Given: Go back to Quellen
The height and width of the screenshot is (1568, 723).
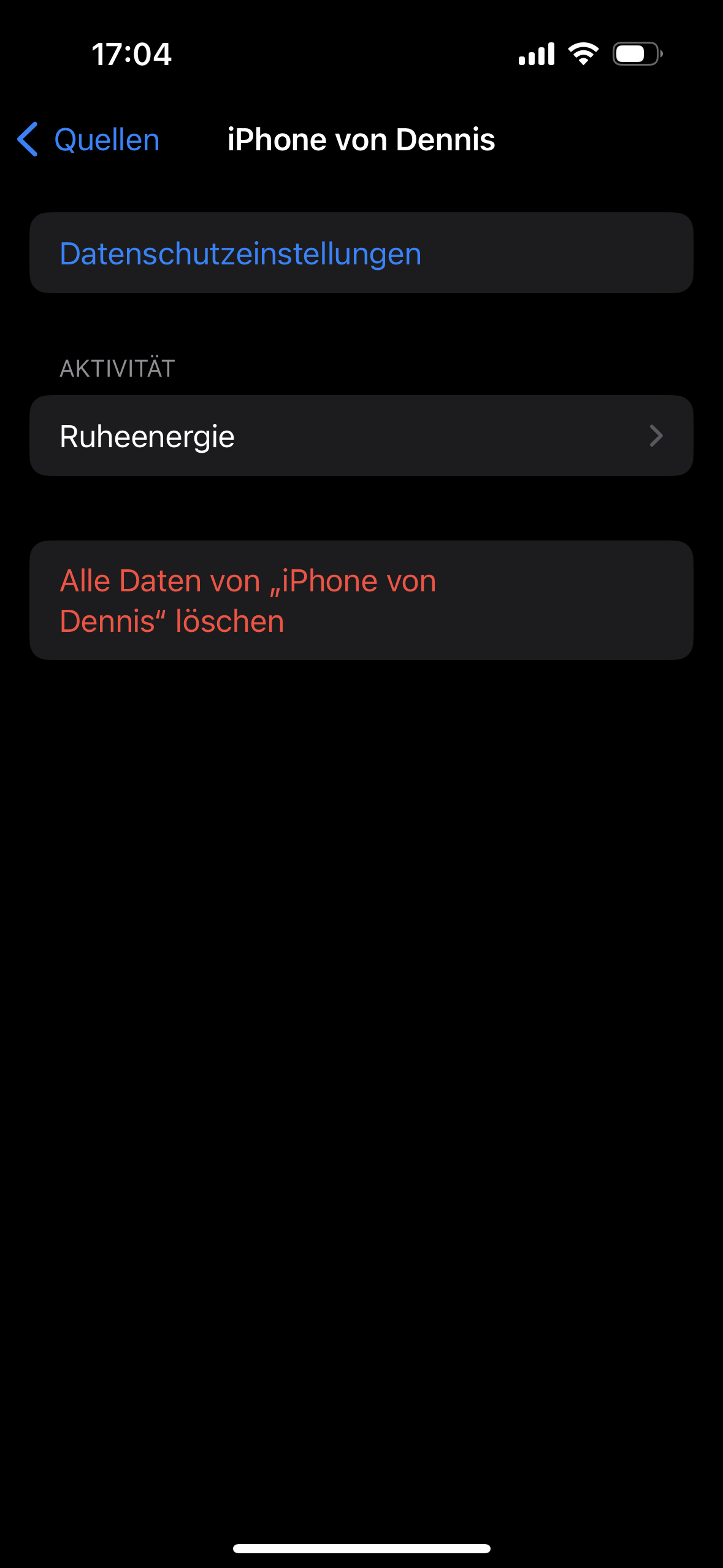Looking at the screenshot, I should pyautogui.click(x=89, y=140).
